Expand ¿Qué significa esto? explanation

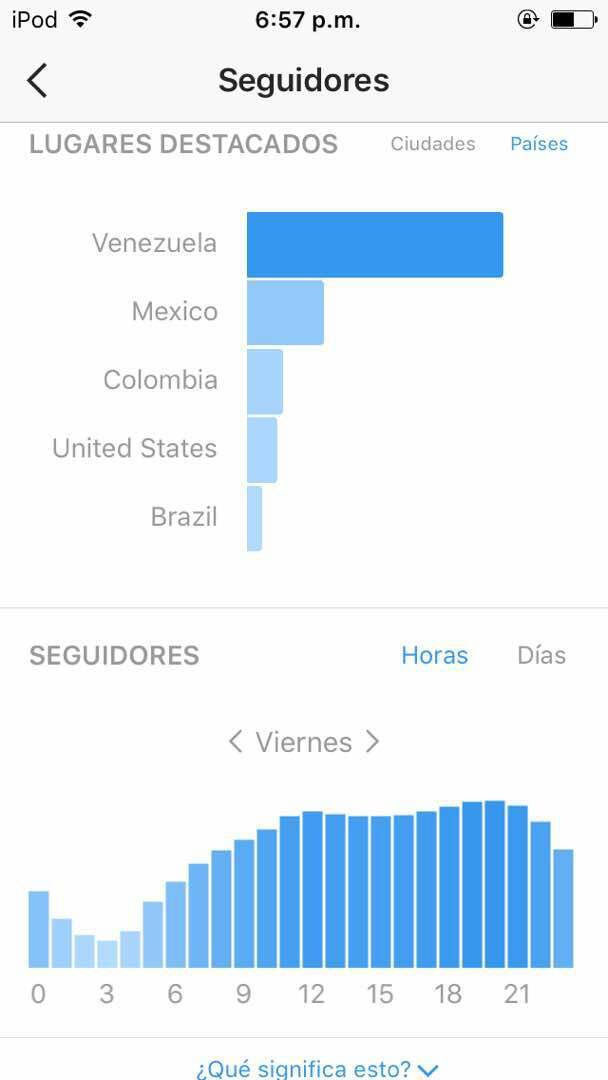click(317, 1069)
